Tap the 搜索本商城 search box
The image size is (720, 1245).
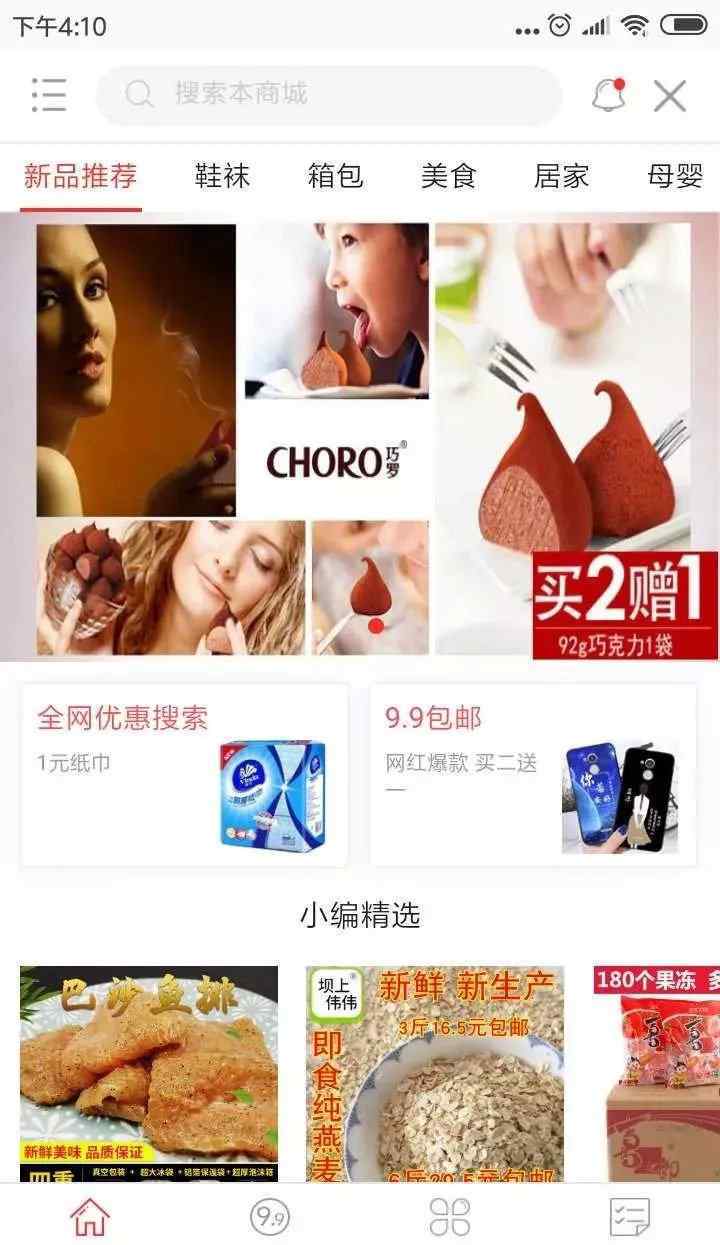329,95
